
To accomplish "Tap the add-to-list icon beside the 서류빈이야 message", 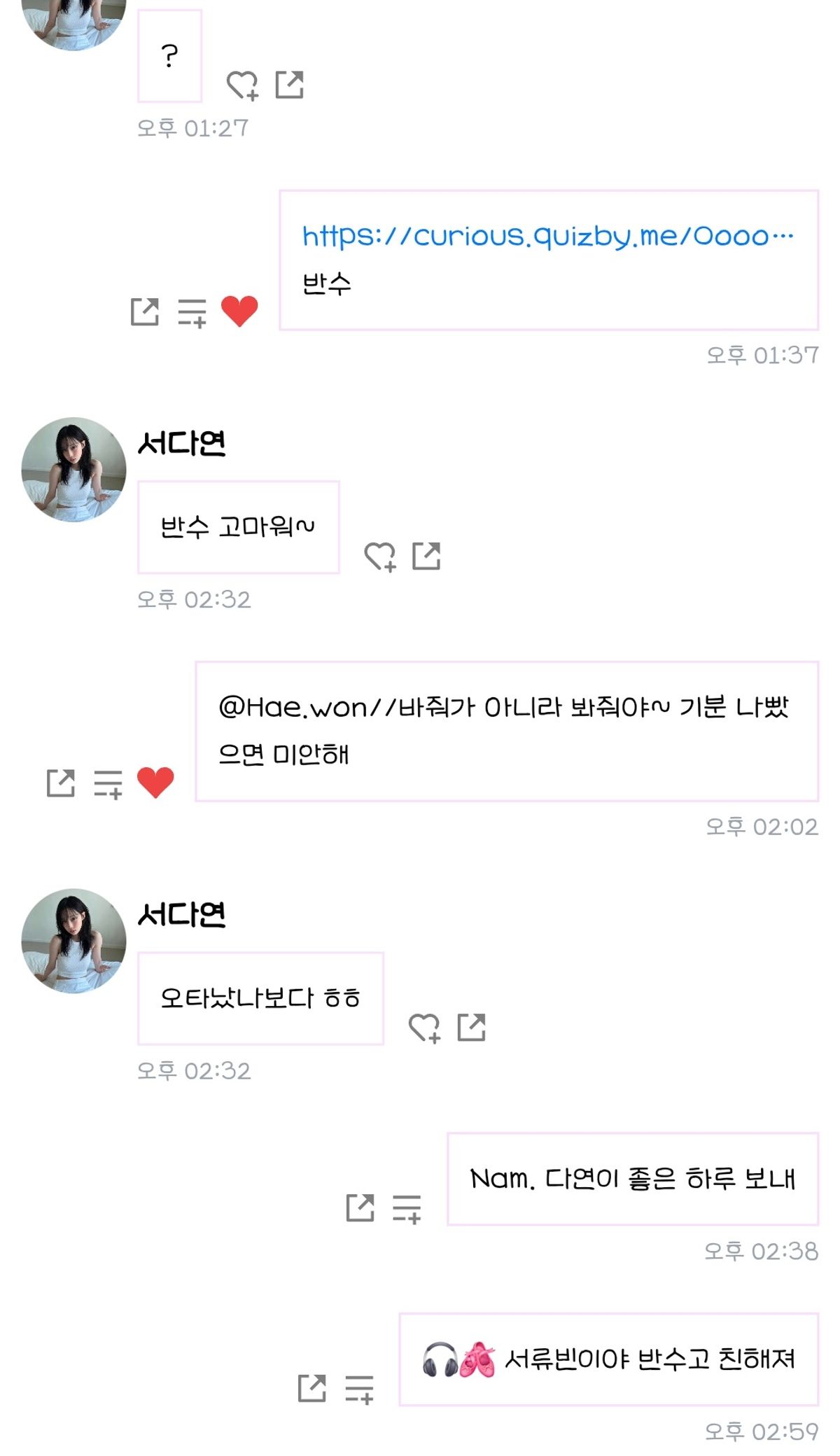I will 359,1389.
